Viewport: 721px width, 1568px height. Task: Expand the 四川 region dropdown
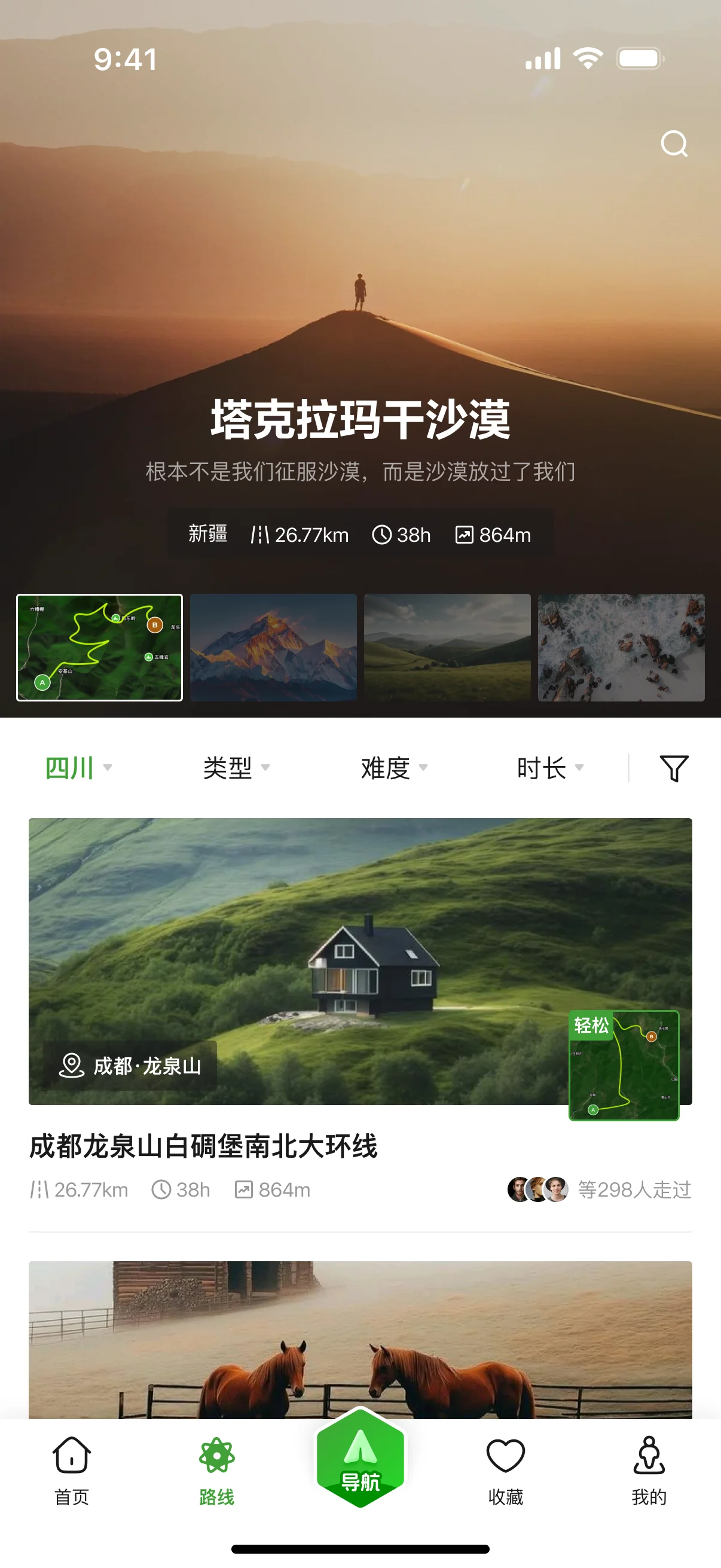point(78,768)
